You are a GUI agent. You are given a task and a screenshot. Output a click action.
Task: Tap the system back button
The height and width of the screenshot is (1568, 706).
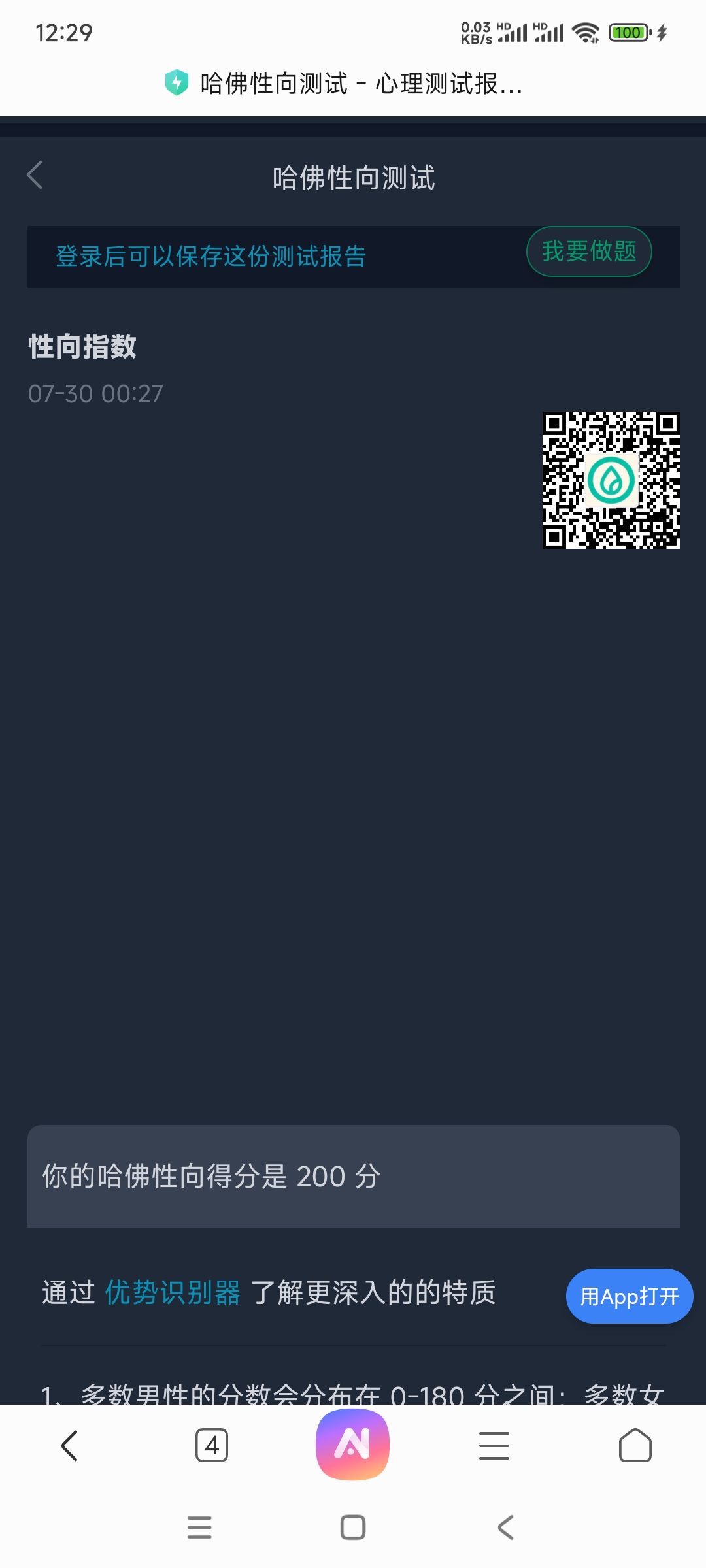pyautogui.click(x=506, y=1527)
